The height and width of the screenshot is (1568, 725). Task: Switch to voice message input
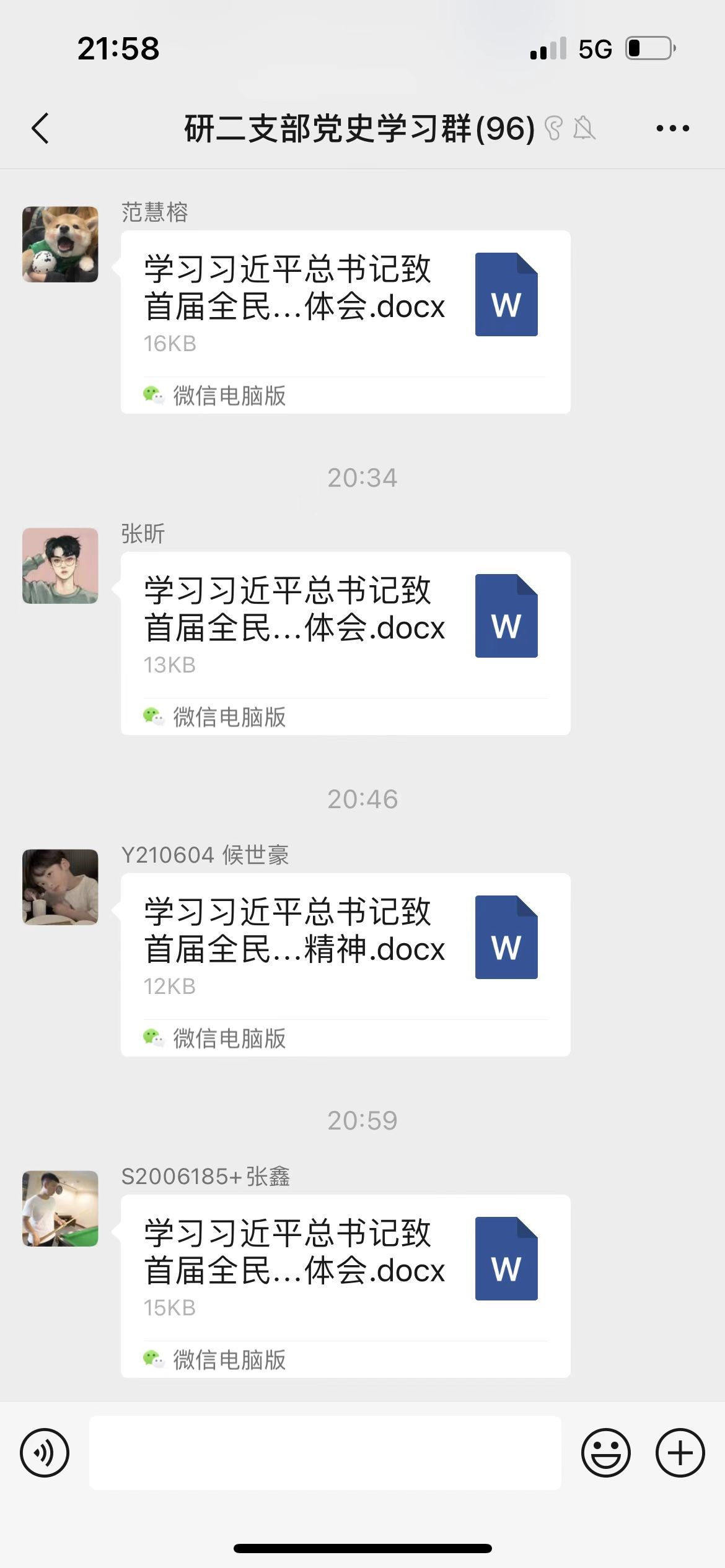click(45, 1453)
